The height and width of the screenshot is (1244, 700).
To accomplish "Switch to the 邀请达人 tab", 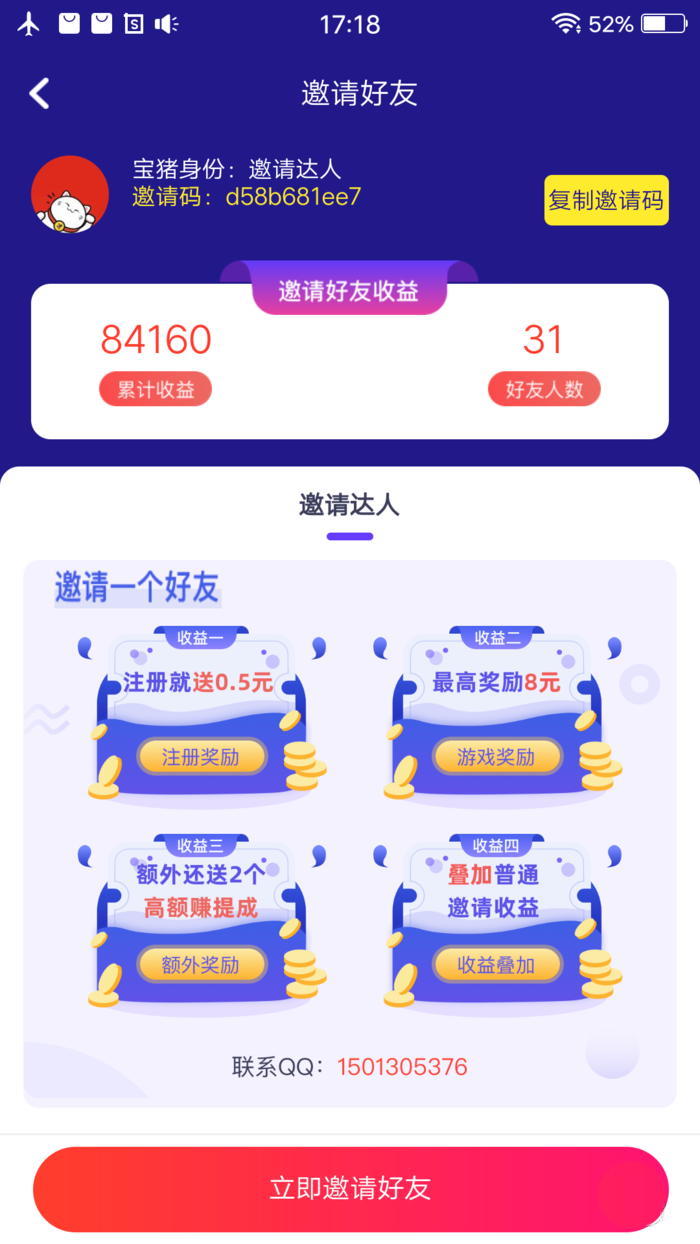I will [349, 505].
